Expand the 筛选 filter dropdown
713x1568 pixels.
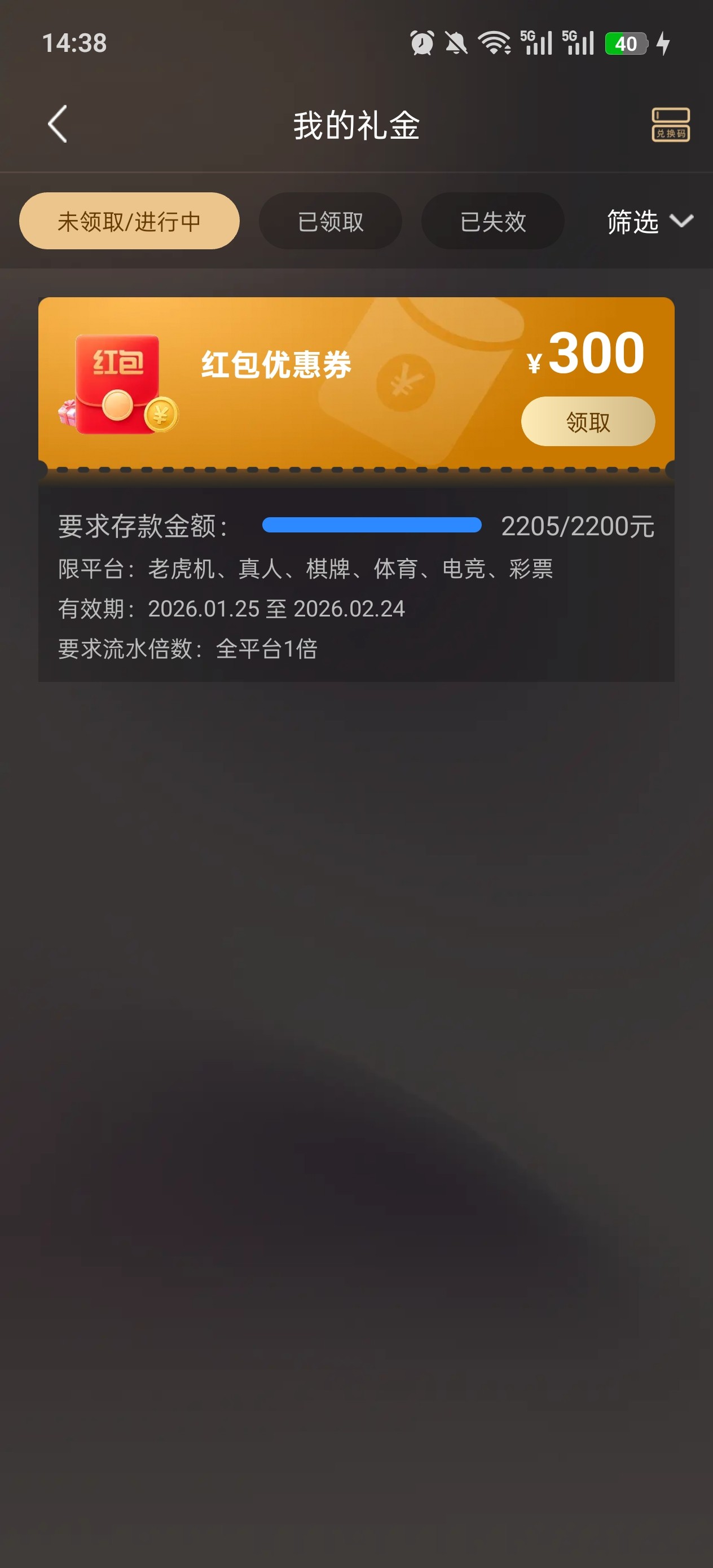pyautogui.click(x=649, y=221)
